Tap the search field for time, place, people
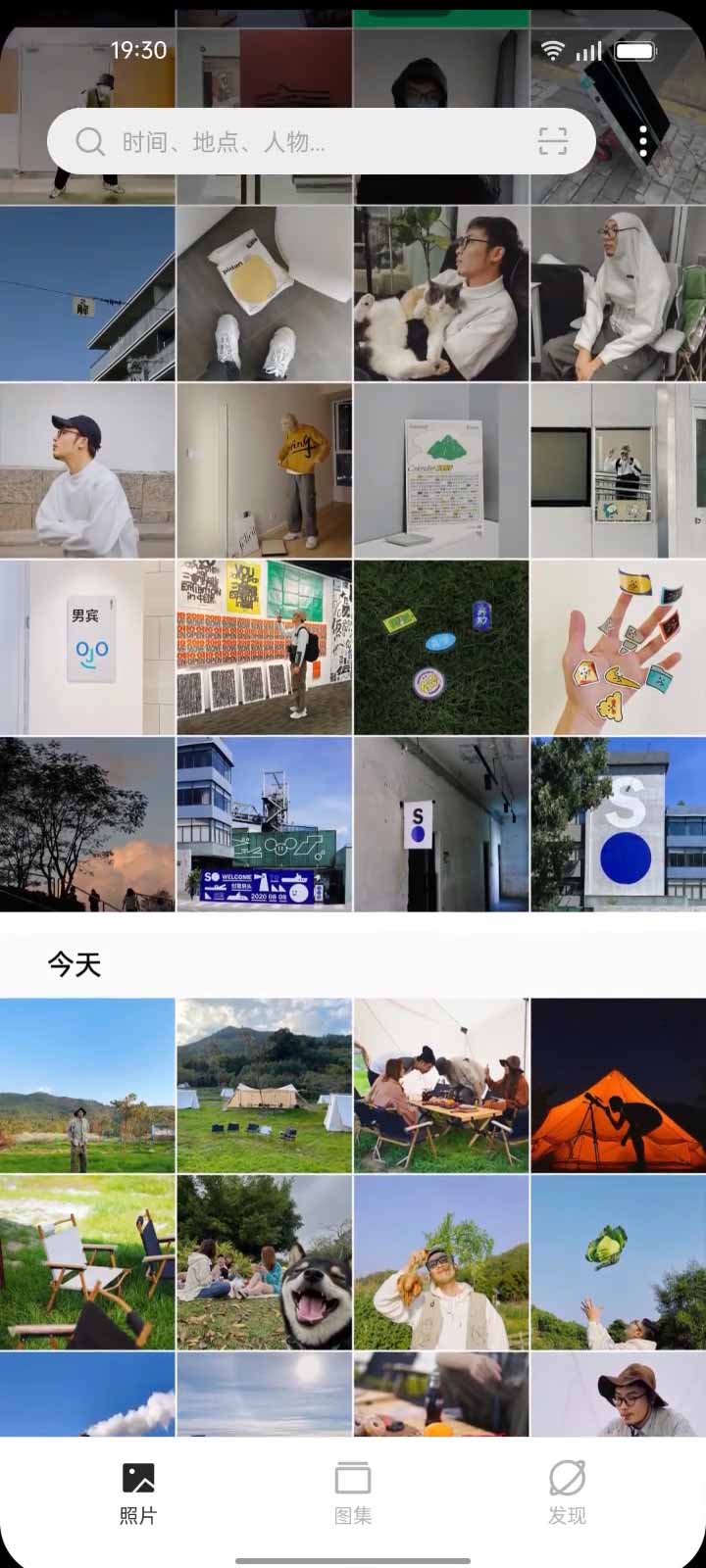Image resolution: width=706 pixels, height=1568 pixels. click(x=294, y=142)
